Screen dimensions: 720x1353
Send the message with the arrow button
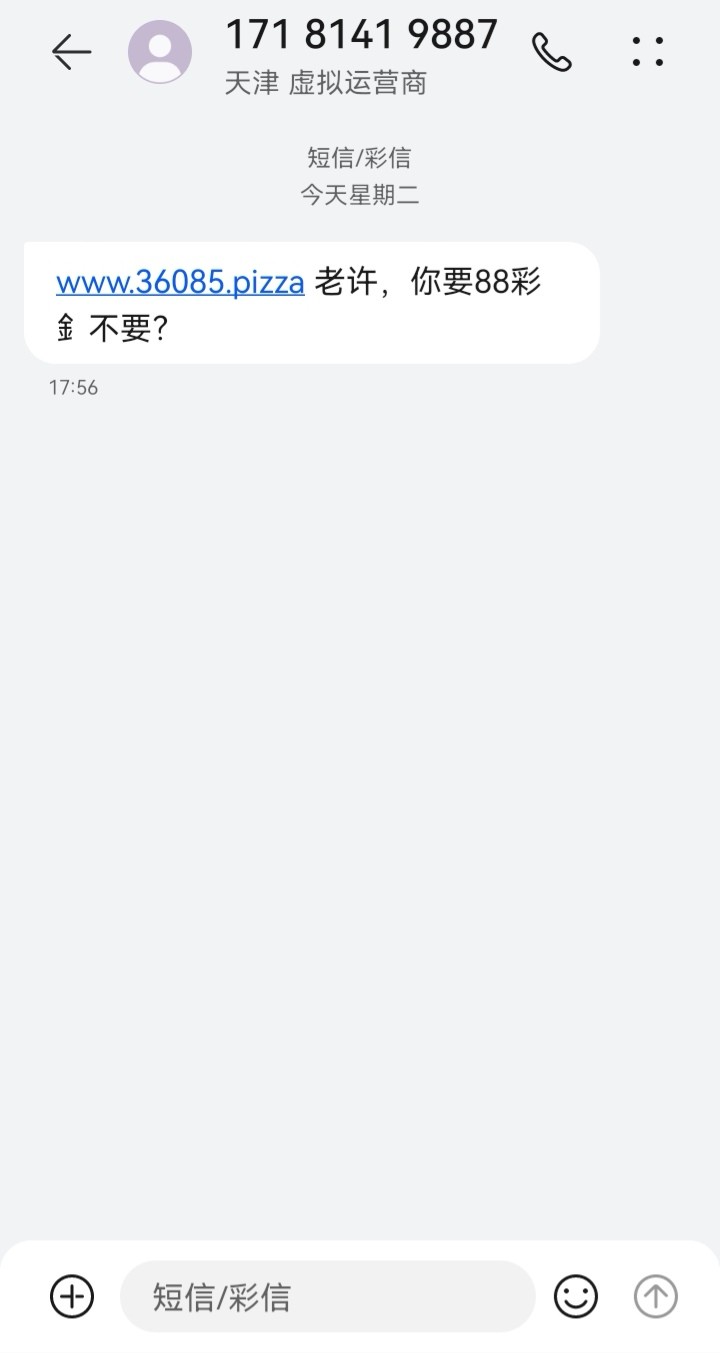pos(656,1297)
